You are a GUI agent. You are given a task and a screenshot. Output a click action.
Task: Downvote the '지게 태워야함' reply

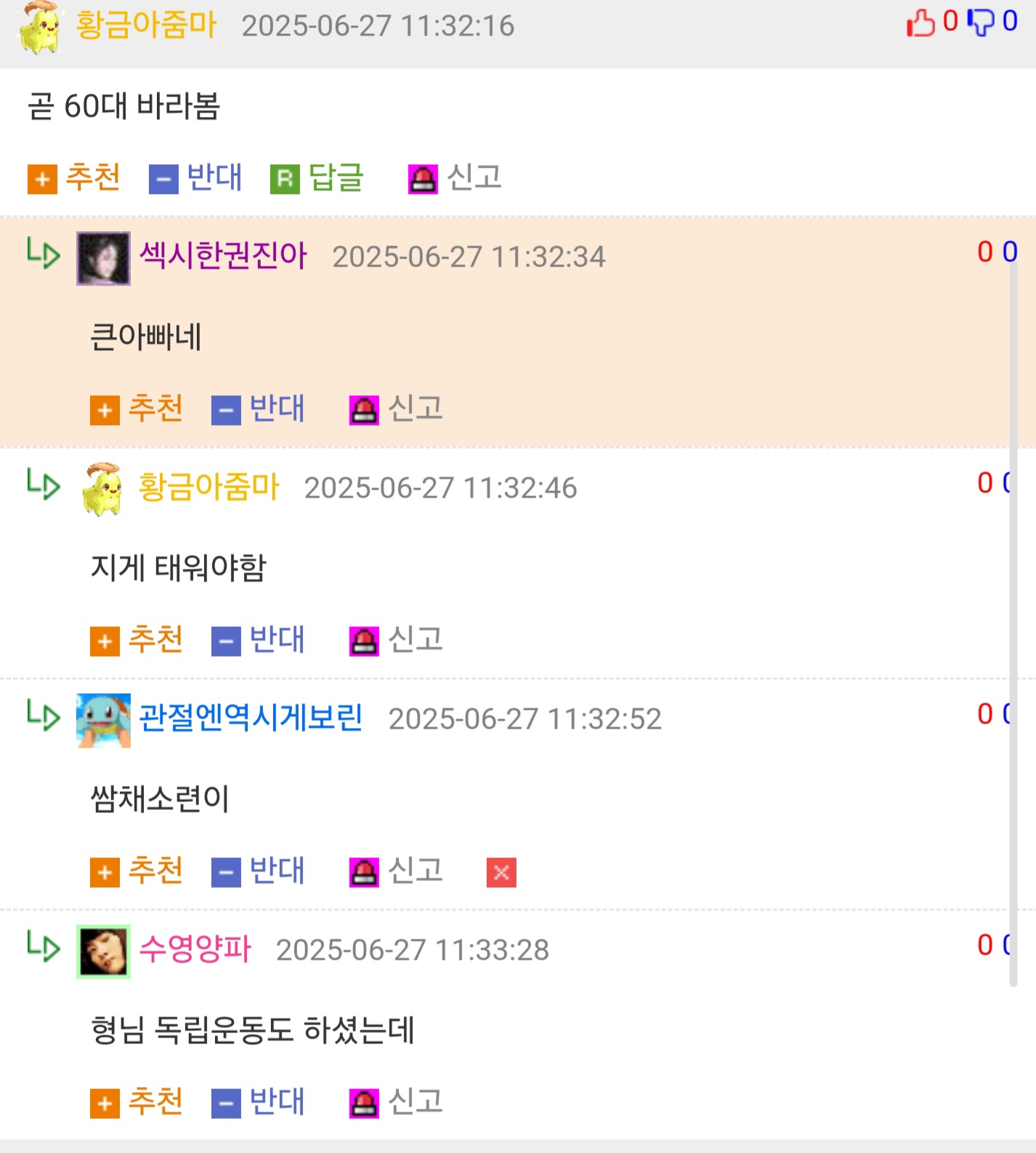pos(258,640)
